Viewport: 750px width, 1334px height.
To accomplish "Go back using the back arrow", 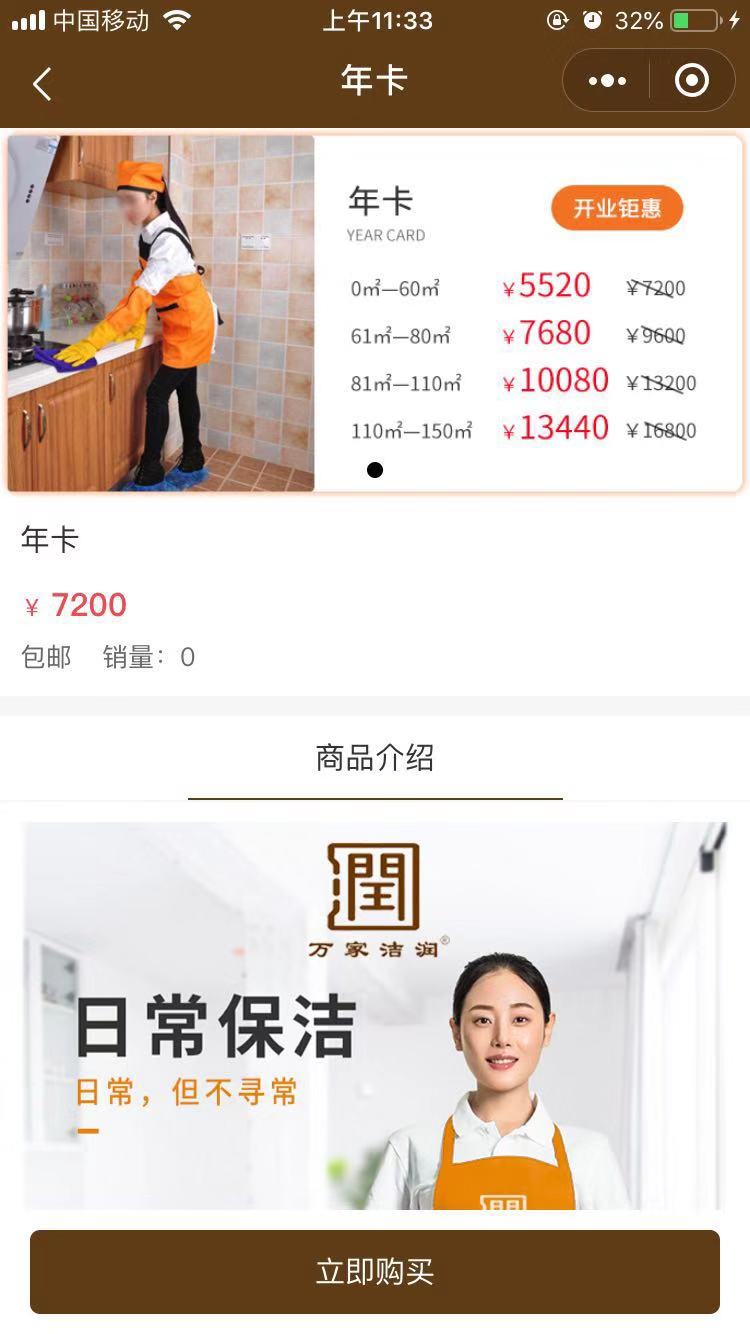I will 42,84.
